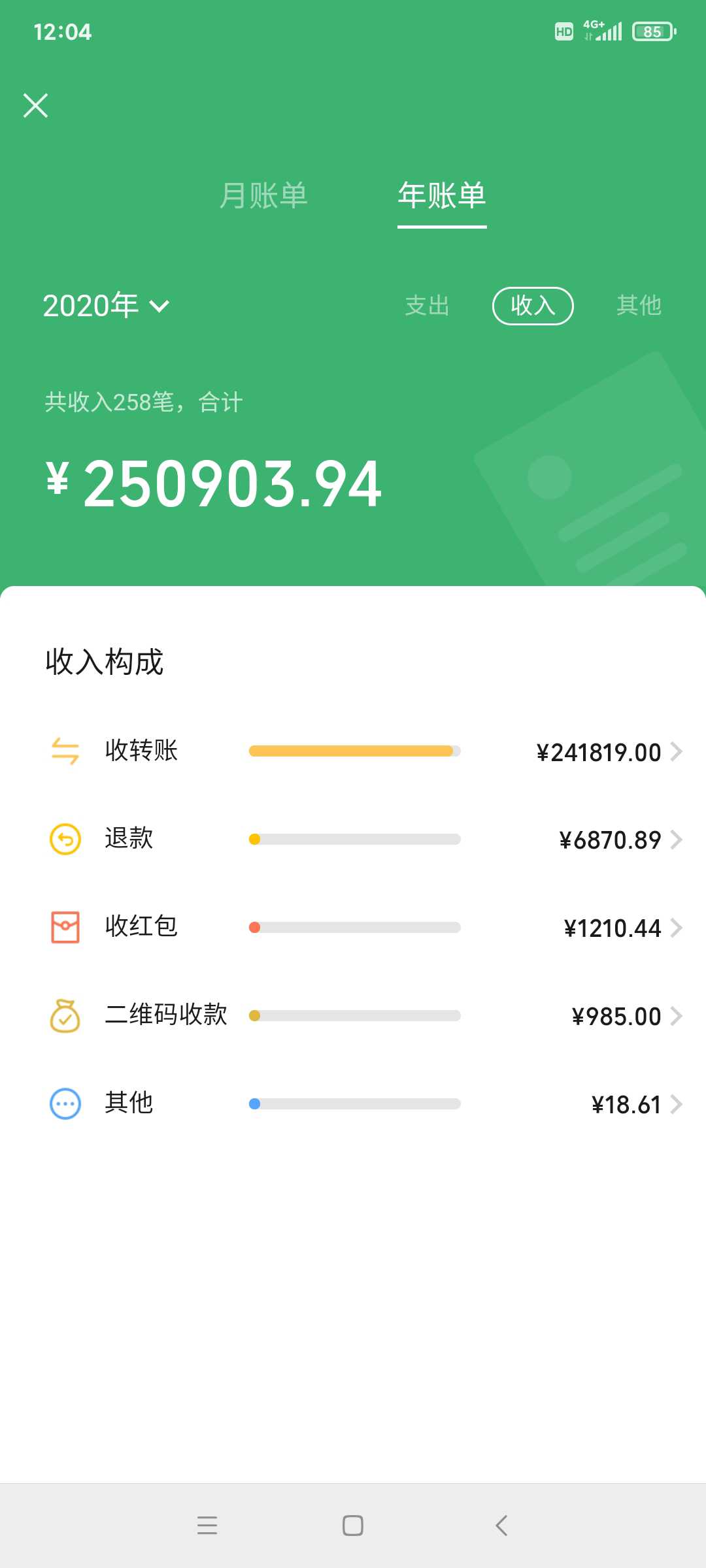
Task: Tap the system home button
Action: coord(353,1526)
